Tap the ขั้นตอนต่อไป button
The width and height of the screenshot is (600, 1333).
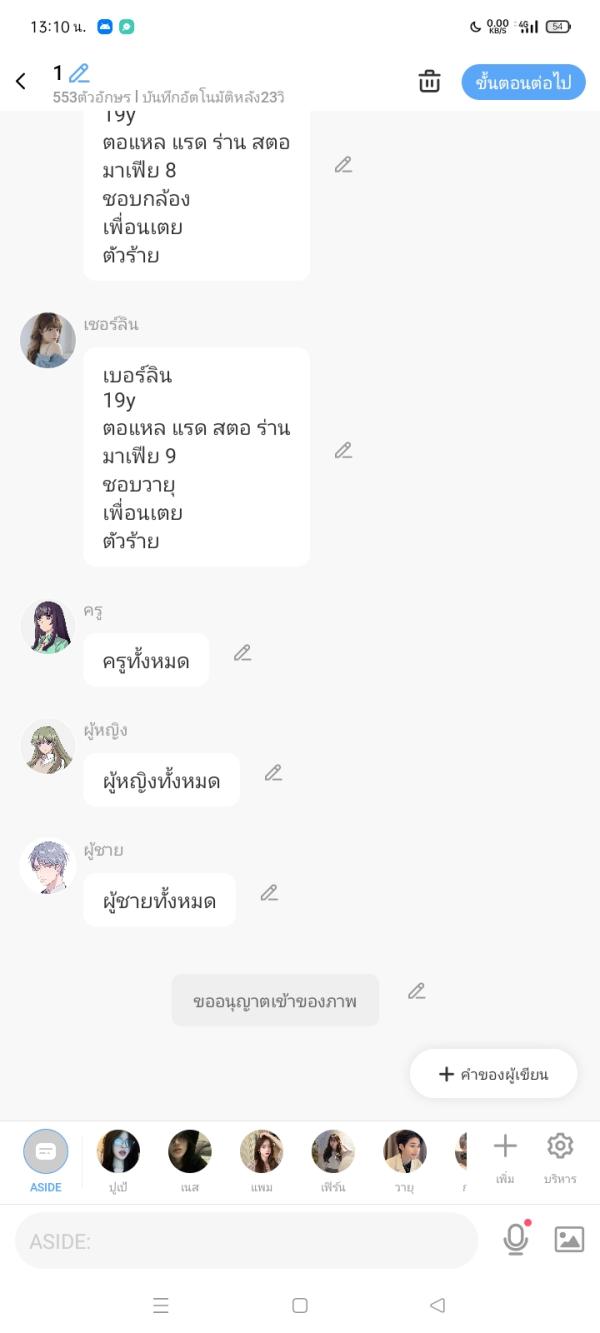(523, 82)
